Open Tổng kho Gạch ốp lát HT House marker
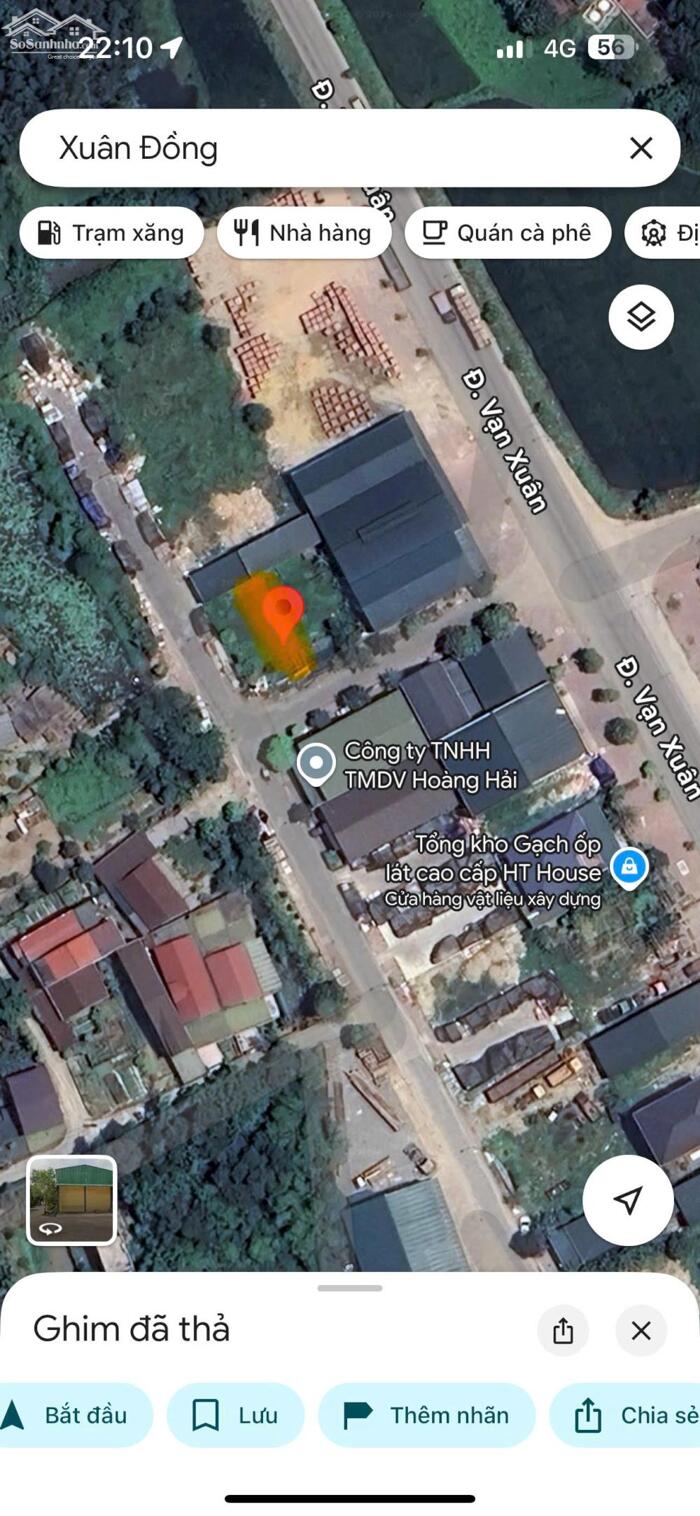Image resolution: width=700 pixels, height=1516 pixels. [x=629, y=866]
